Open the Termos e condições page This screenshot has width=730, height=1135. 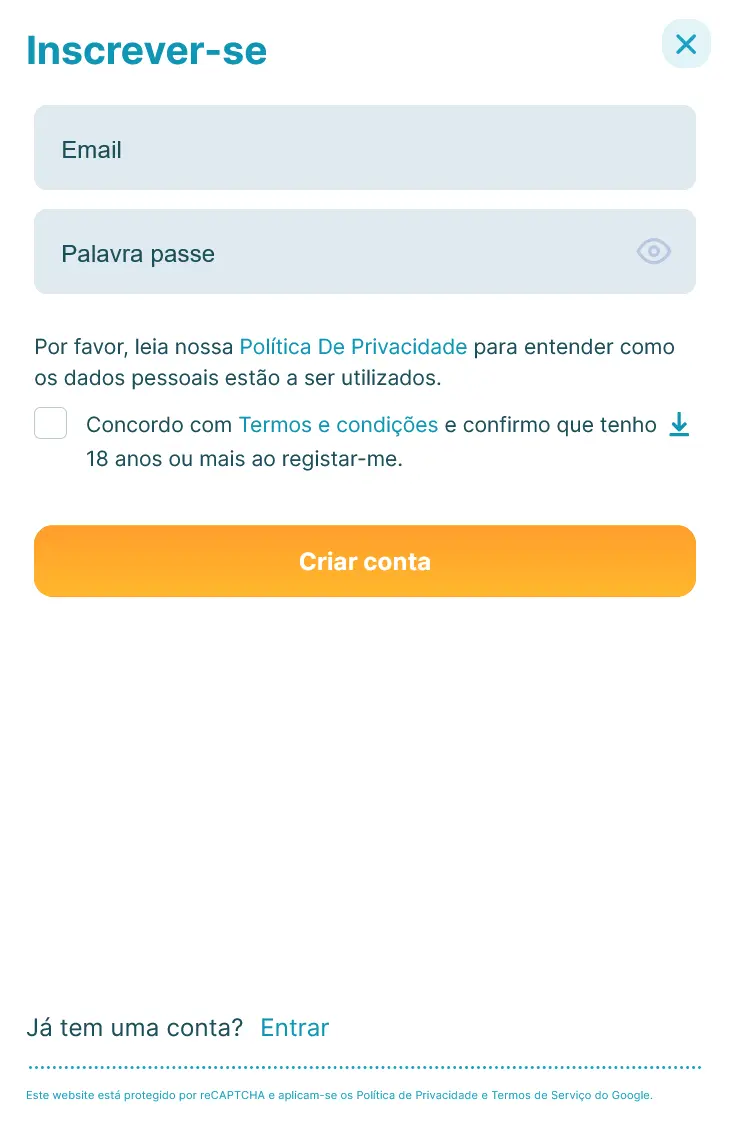pyautogui.click(x=337, y=424)
